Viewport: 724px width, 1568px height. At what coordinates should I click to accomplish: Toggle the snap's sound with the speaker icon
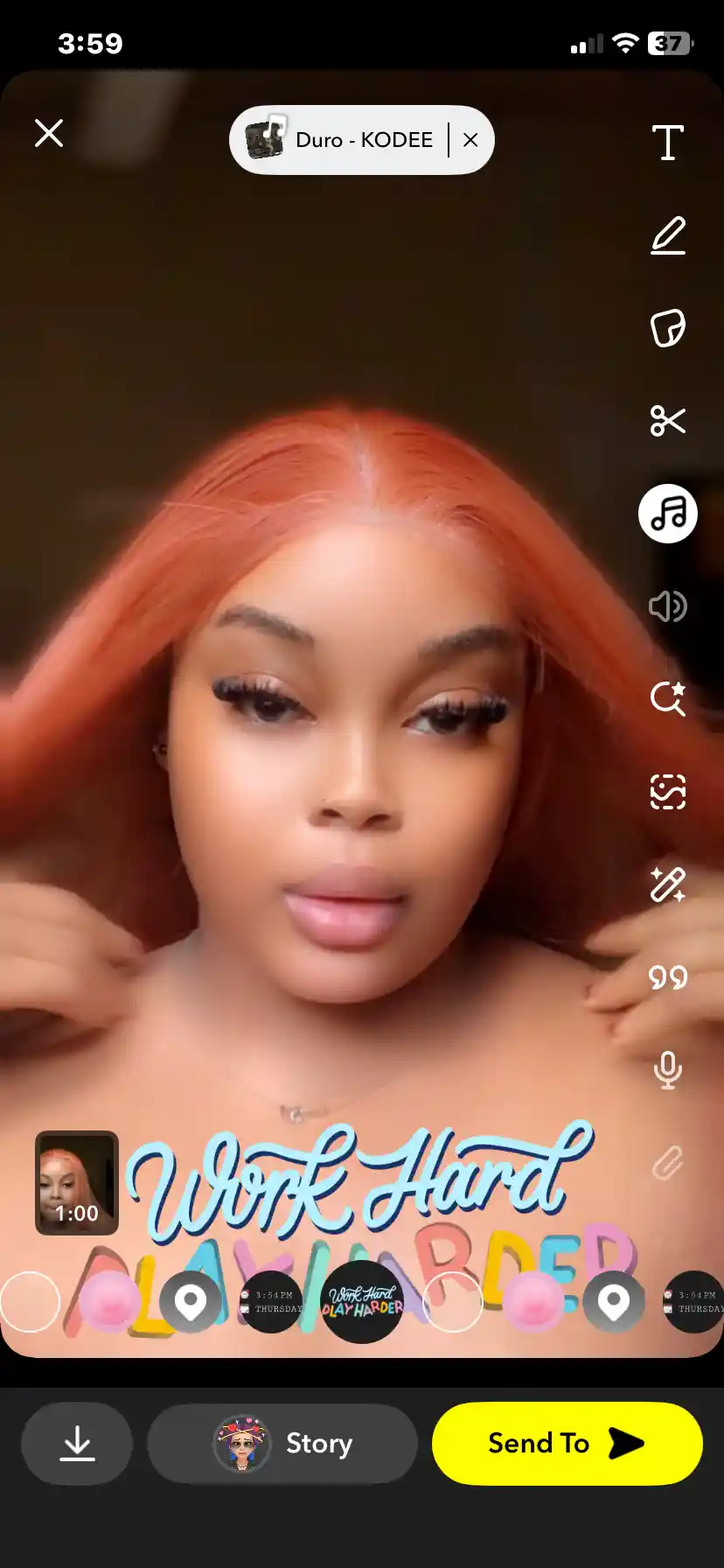668,606
